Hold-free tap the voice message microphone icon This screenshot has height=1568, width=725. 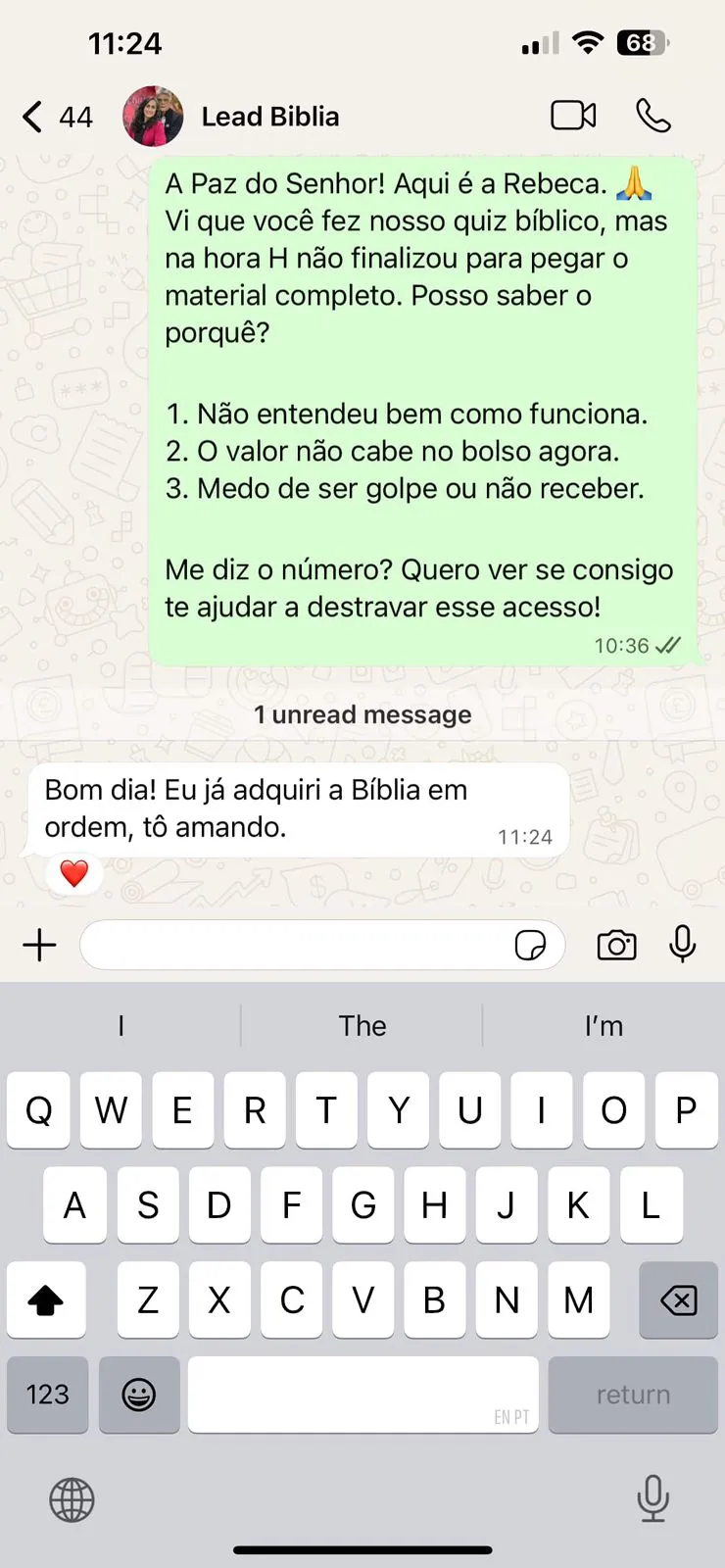click(x=682, y=944)
